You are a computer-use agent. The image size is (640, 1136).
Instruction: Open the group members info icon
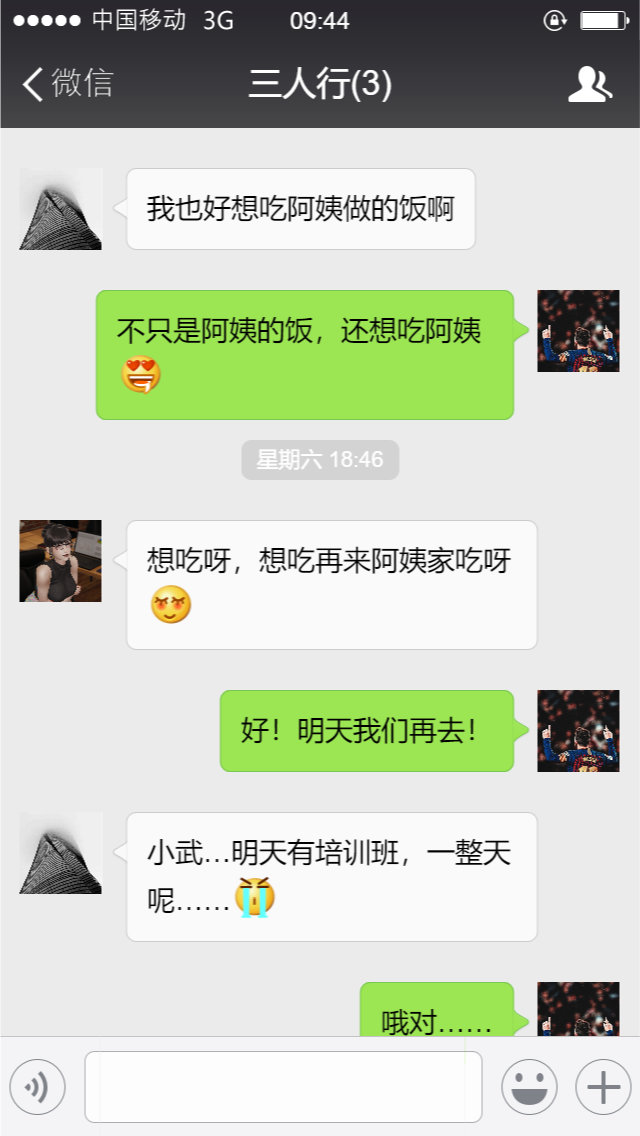[589, 84]
